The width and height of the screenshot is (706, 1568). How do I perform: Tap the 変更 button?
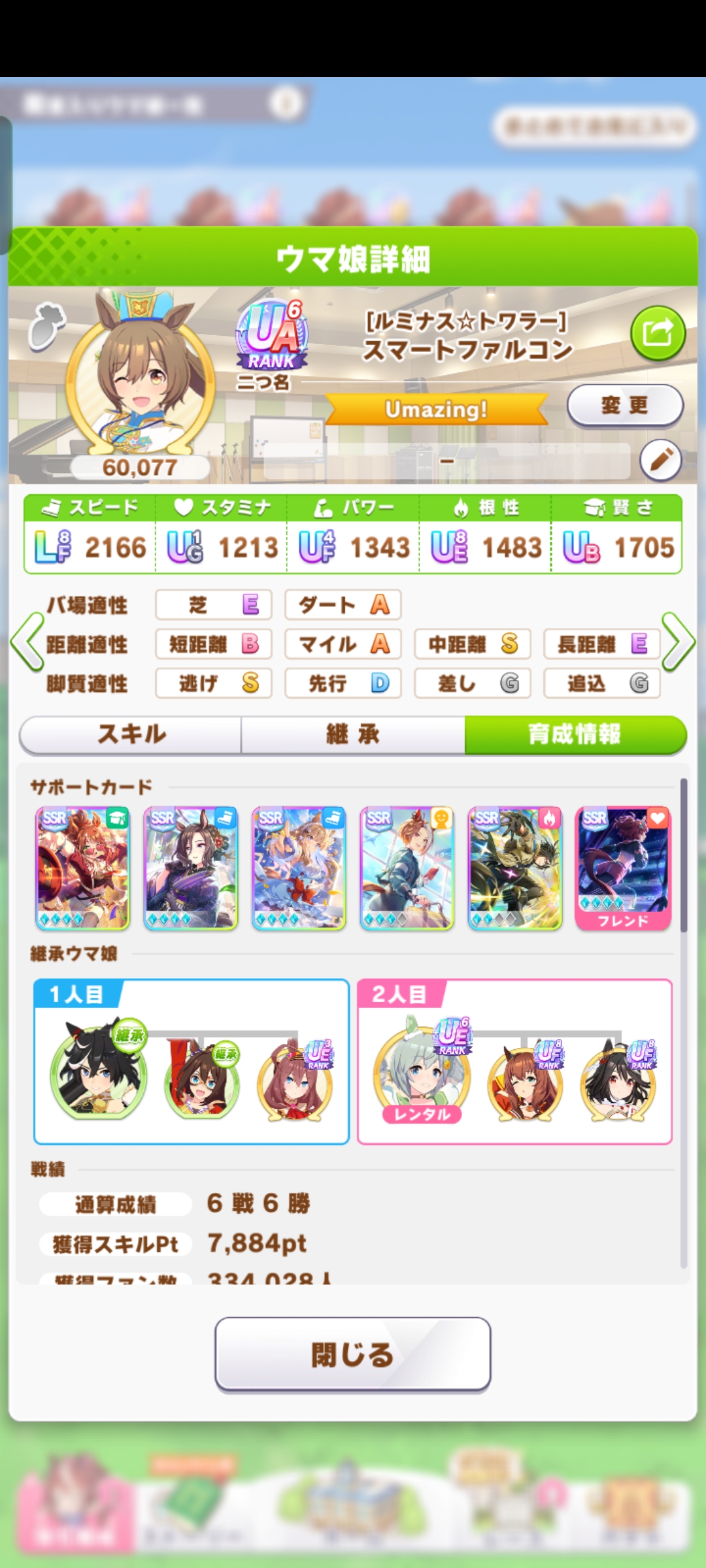(x=624, y=405)
